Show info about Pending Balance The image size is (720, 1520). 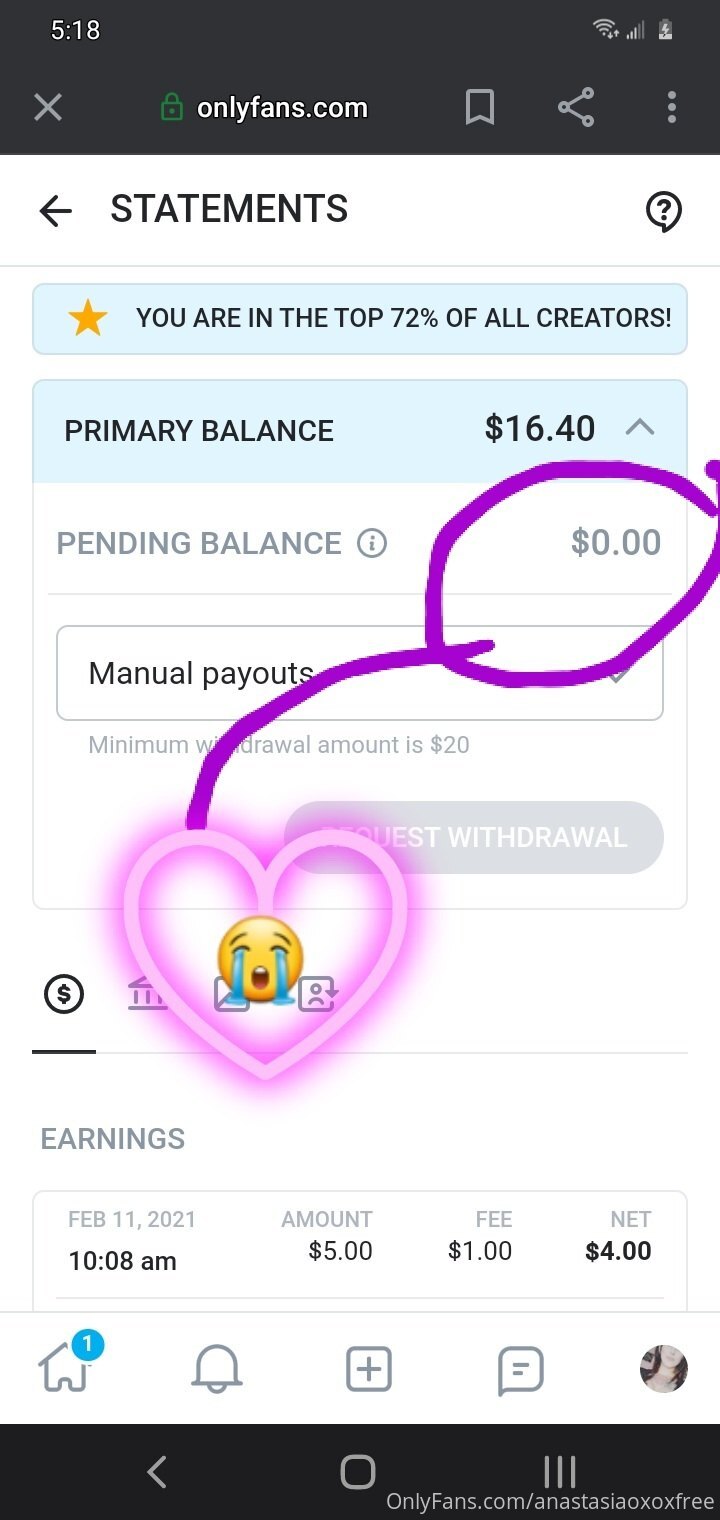[x=372, y=543]
